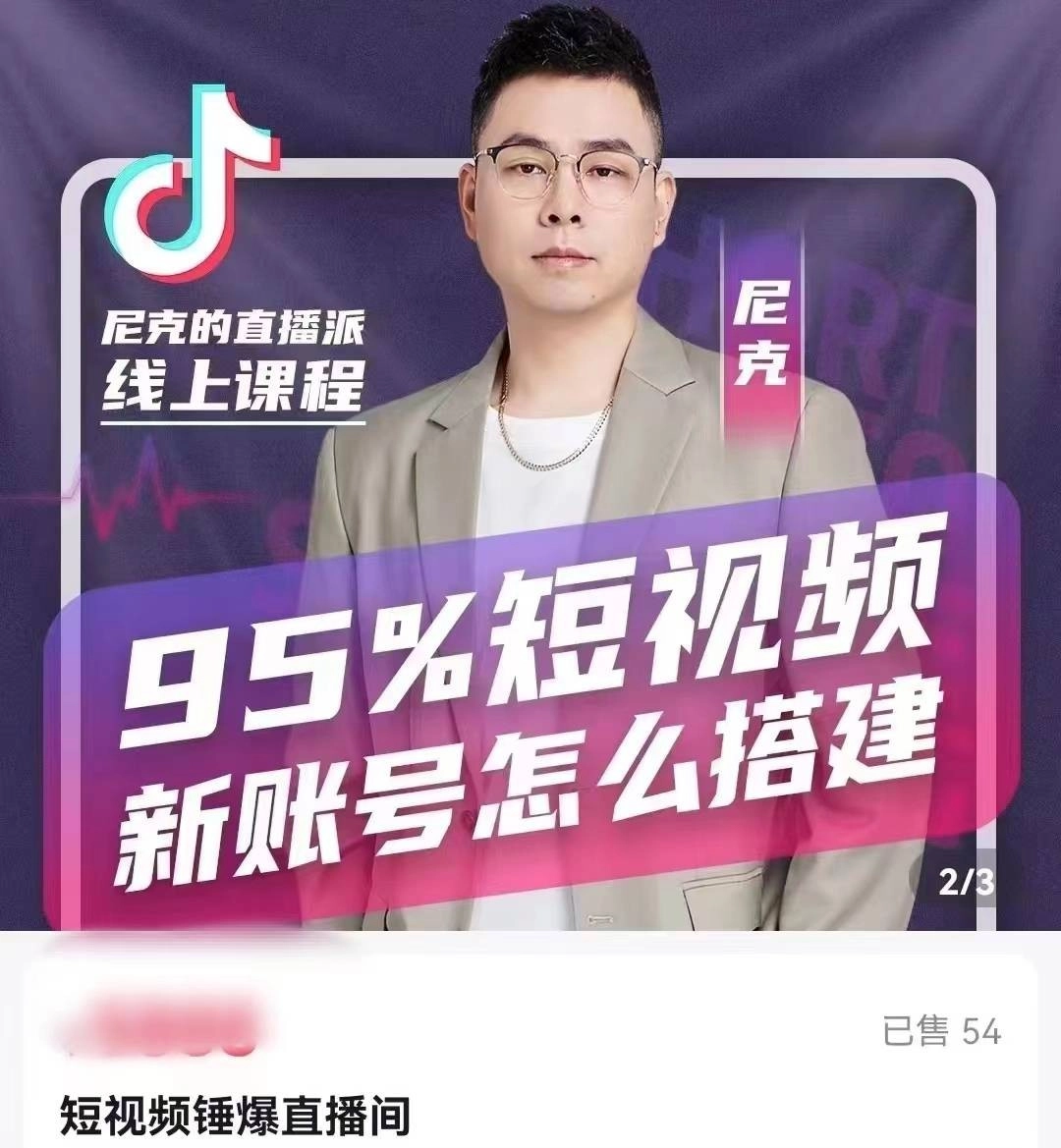Open the 尼克 course banner image full-screen
Viewport: 1061px width, 1148px height.
point(530,462)
